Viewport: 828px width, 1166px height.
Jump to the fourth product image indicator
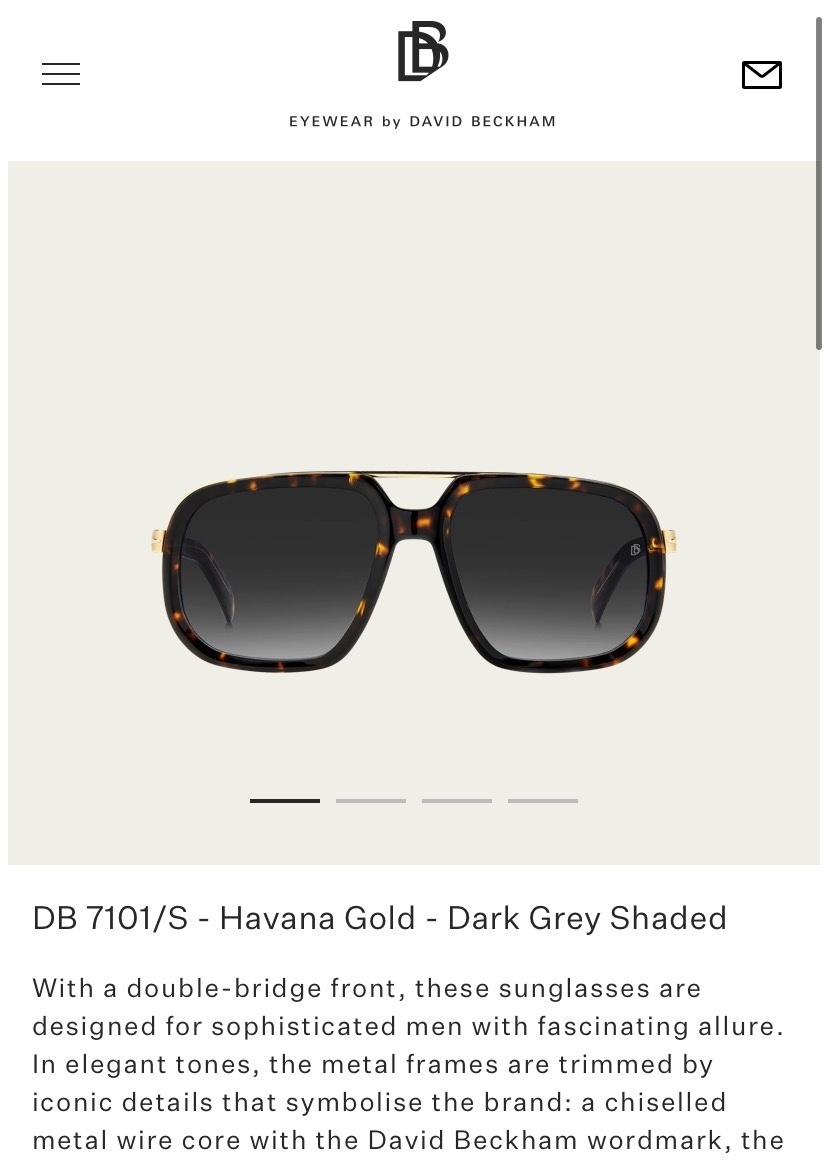[x=543, y=800]
